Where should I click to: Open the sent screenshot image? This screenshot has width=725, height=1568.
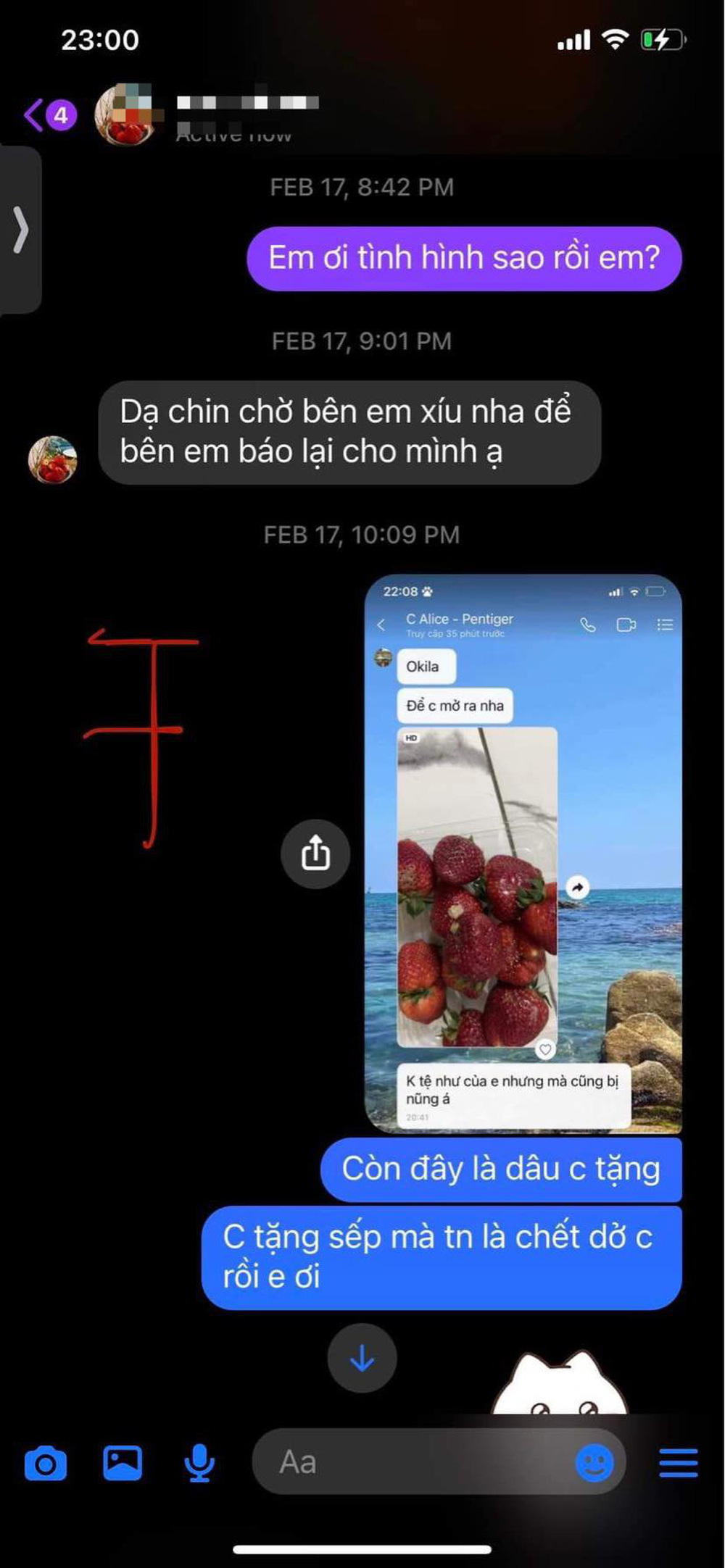point(523,854)
